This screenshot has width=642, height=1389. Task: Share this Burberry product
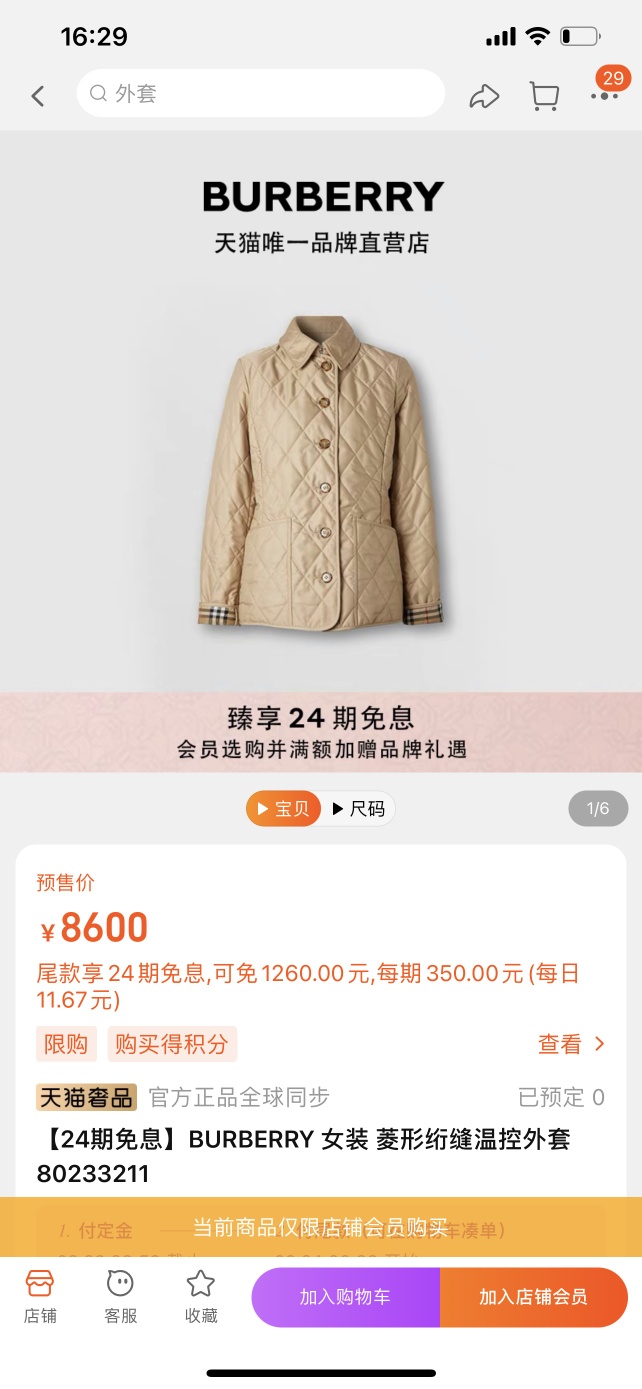coord(484,96)
